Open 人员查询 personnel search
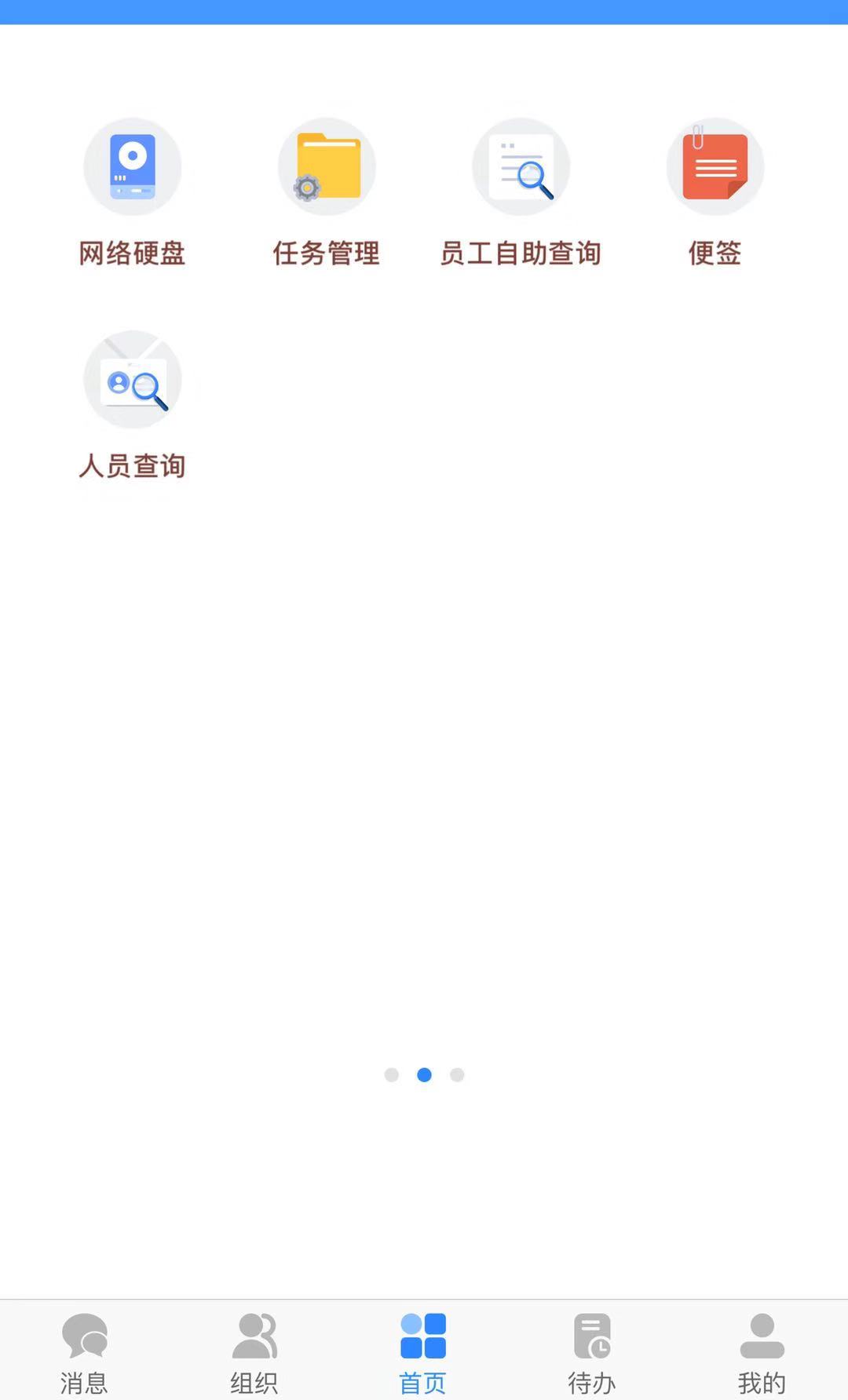 tap(132, 380)
